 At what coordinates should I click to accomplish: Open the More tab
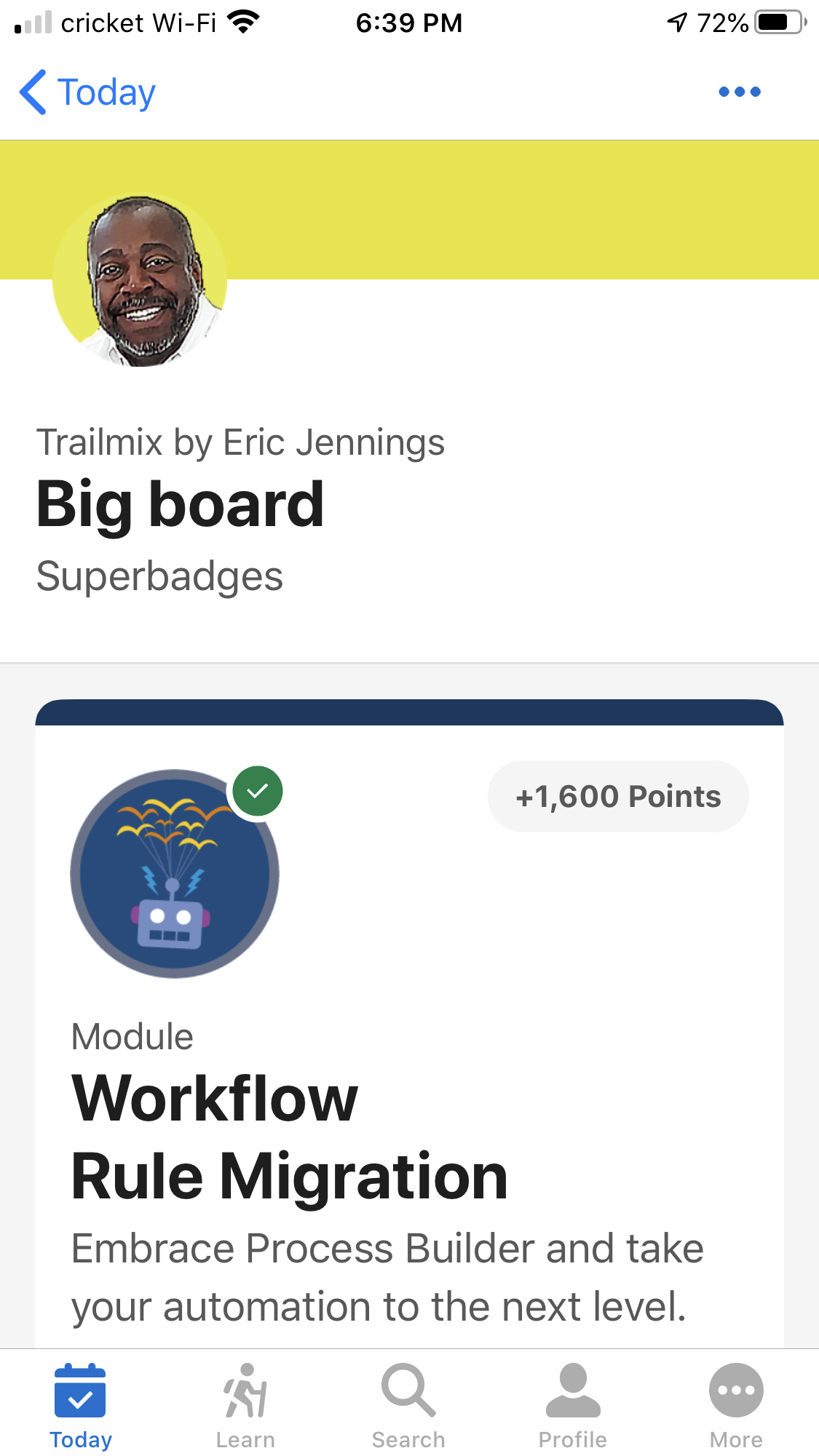(736, 1405)
